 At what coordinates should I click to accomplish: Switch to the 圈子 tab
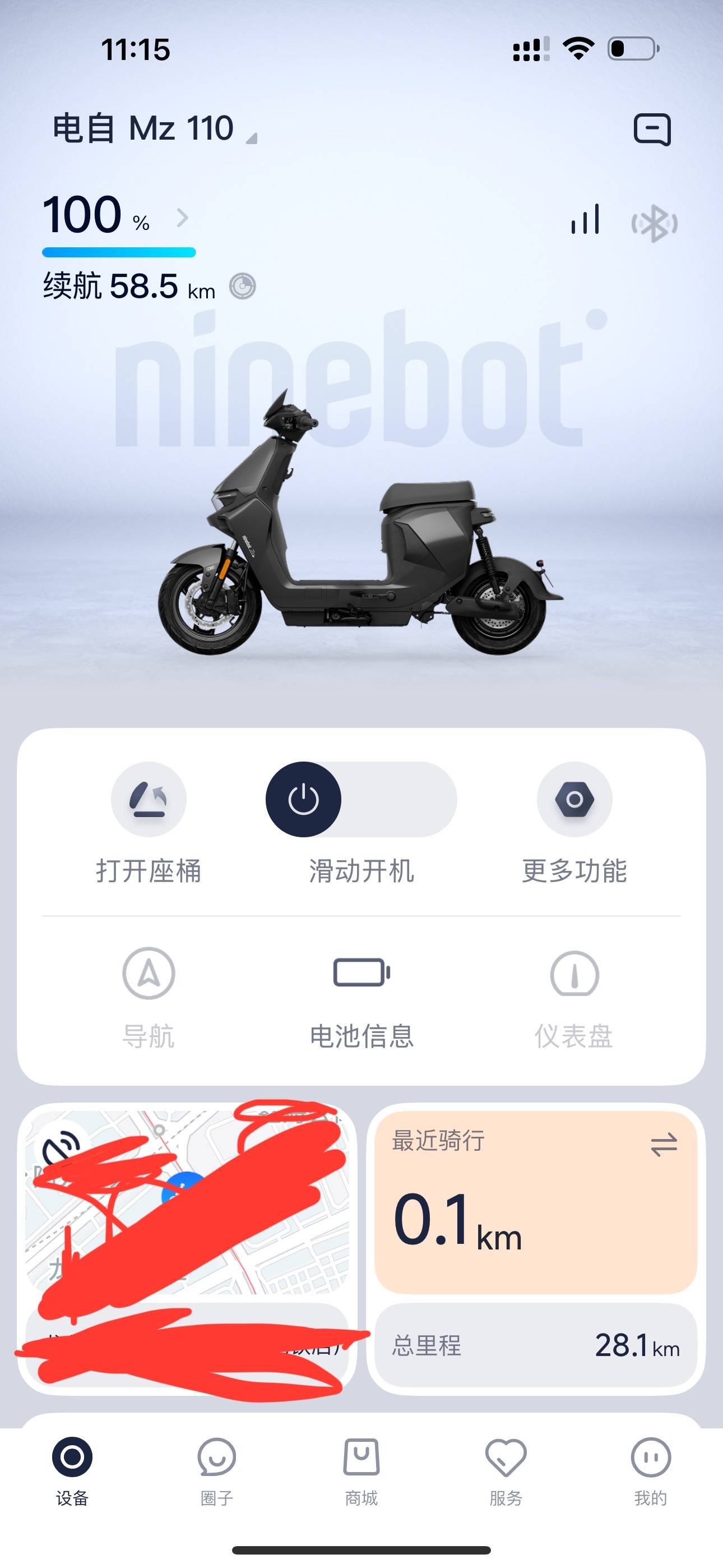pos(217,1468)
